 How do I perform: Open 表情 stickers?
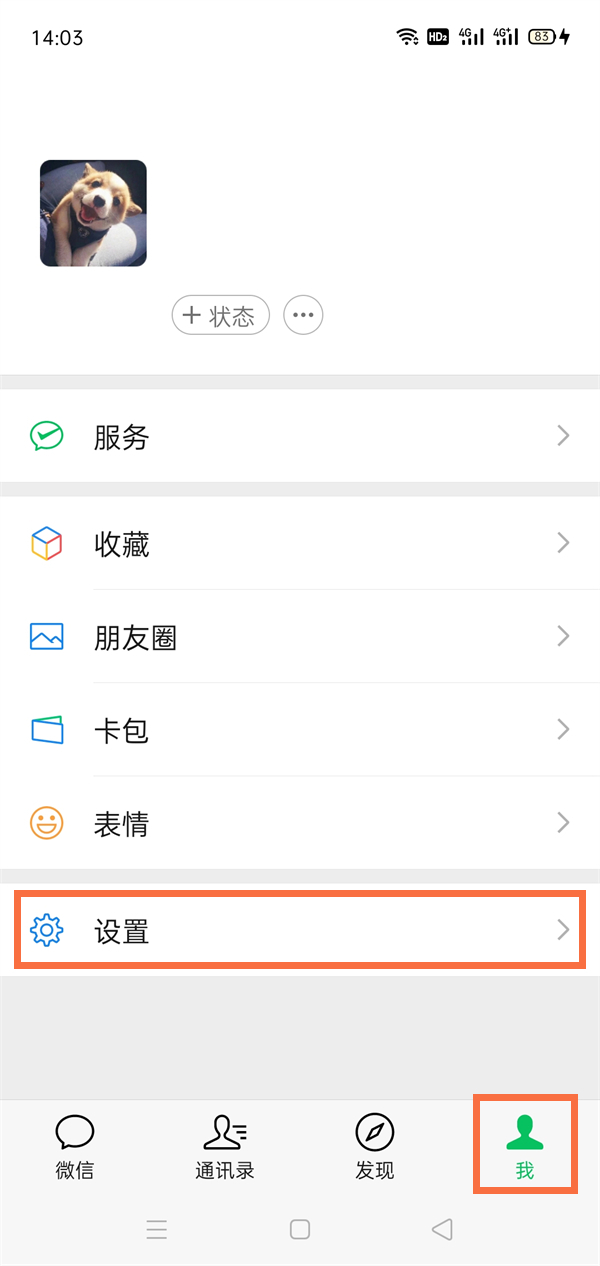(300, 823)
